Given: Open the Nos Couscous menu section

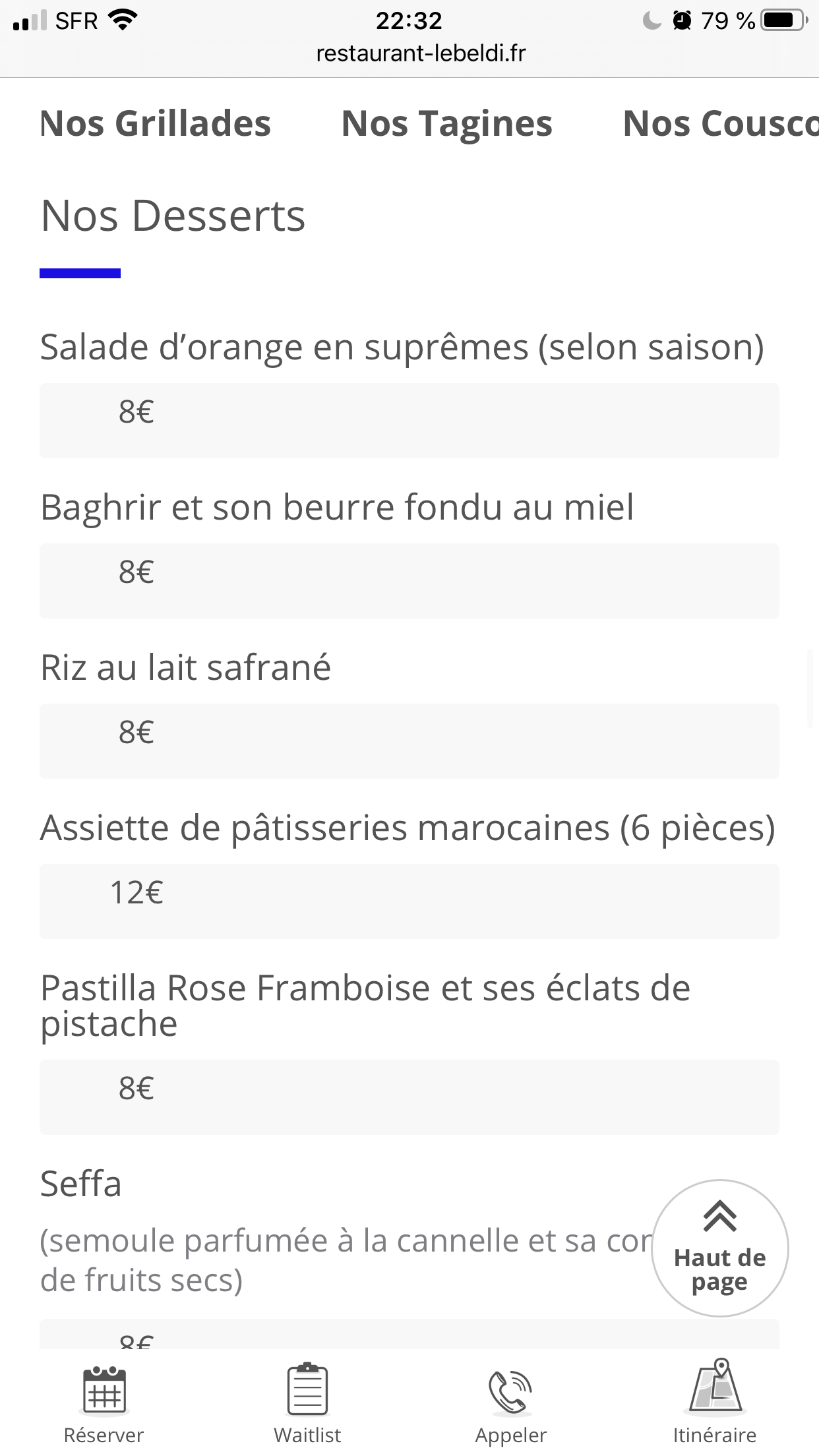Looking at the screenshot, I should [720, 124].
